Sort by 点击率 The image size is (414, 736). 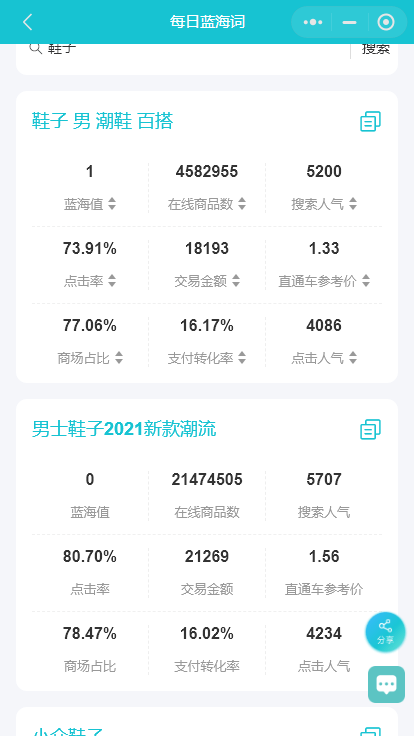pyautogui.click(x=90, y=281)
